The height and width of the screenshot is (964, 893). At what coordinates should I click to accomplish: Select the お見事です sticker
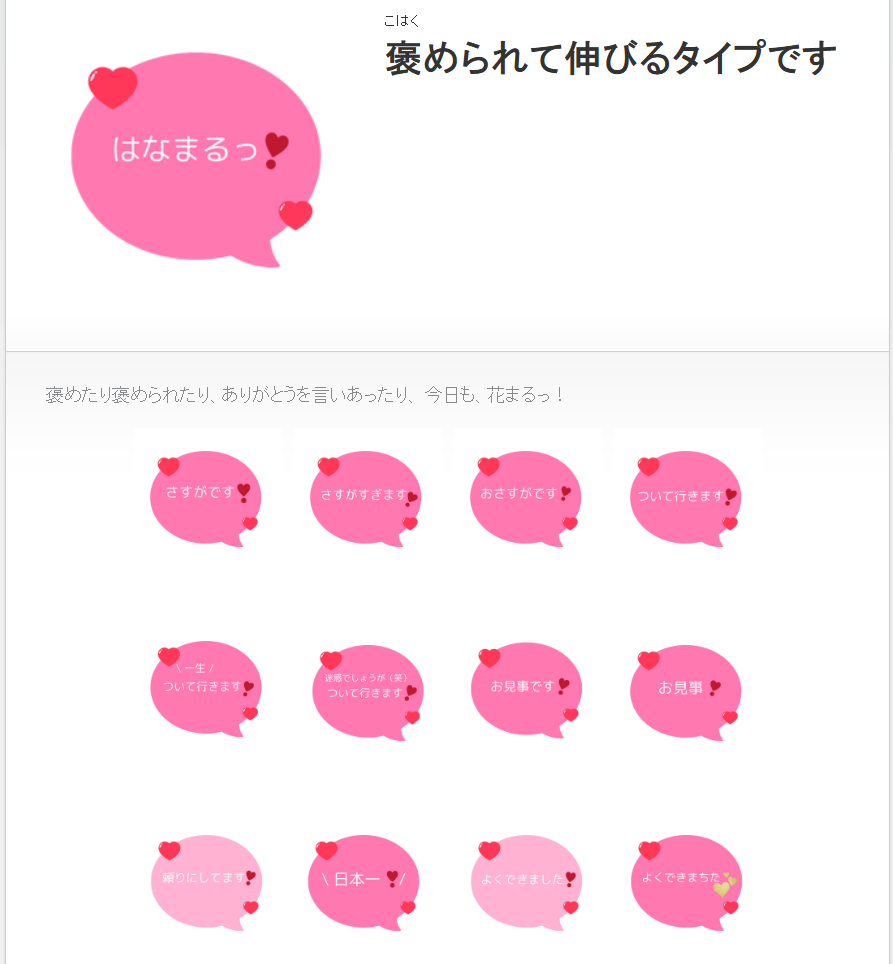click(x=526, y=688)
